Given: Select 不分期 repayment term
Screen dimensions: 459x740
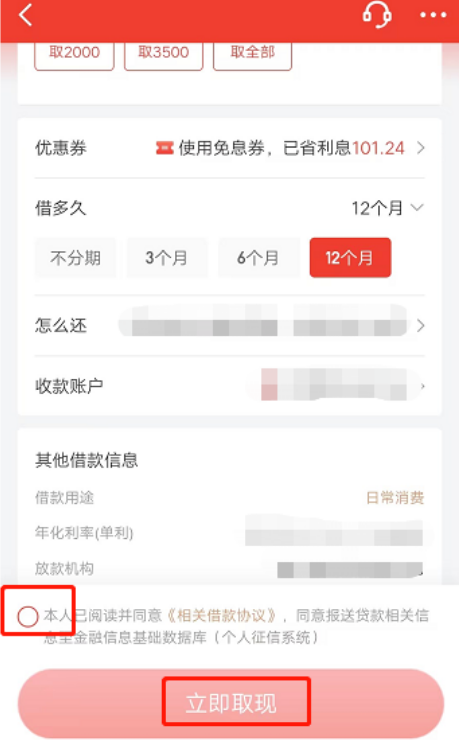Looking at the screenshot, I should (x=75, y=258).
